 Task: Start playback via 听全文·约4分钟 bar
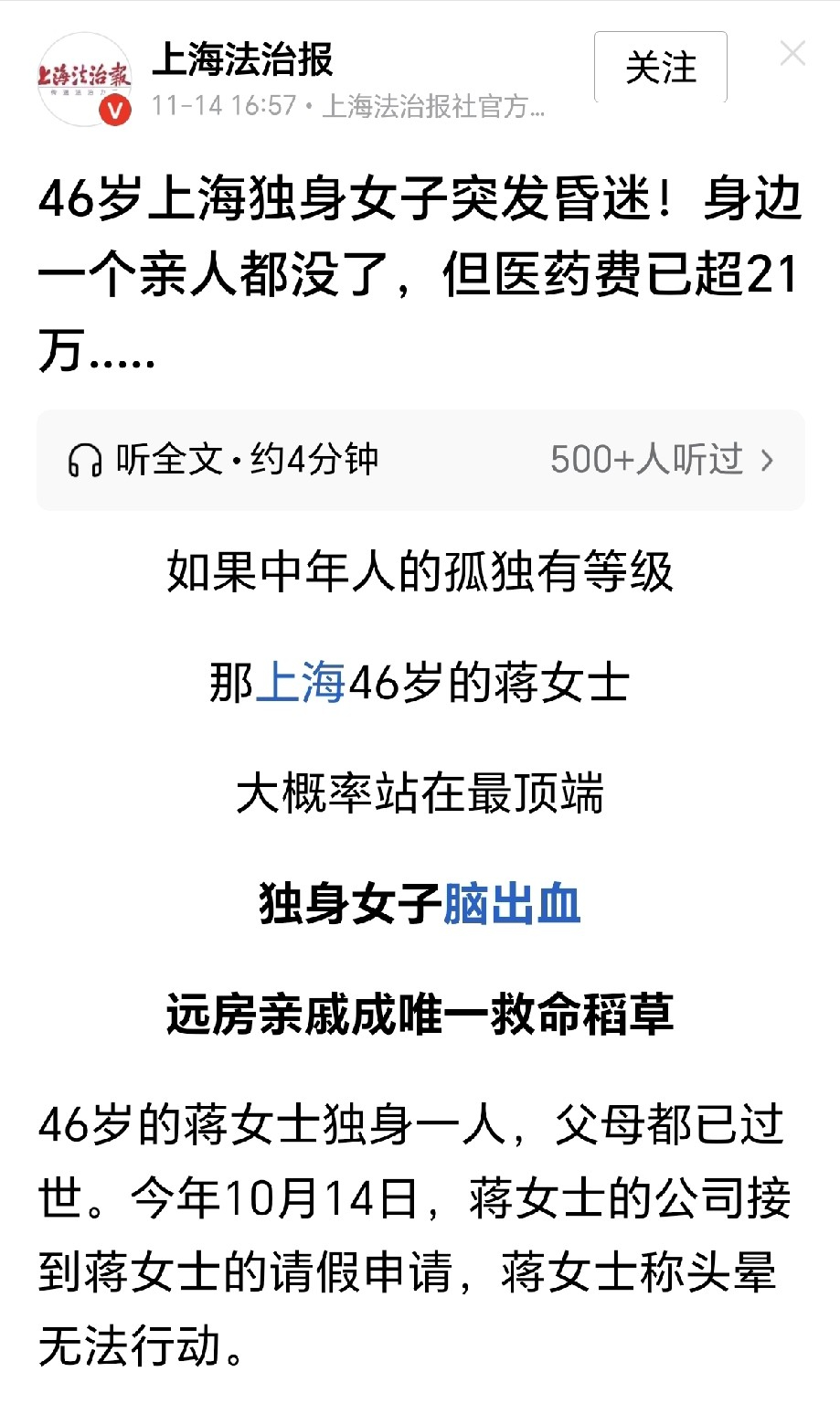pos(247,457)
